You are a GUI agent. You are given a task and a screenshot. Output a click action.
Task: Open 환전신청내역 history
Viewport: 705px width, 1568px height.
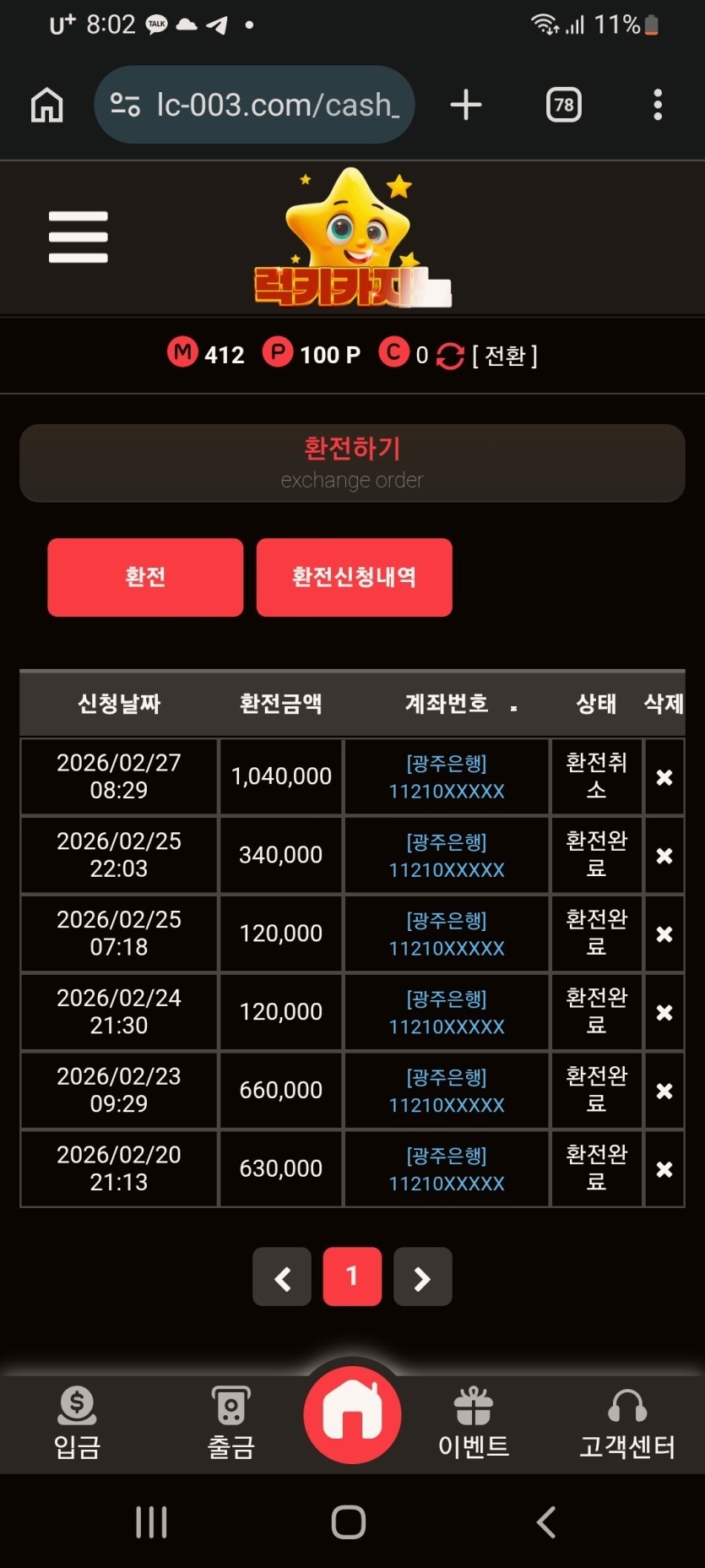click(x=354, y=577)
